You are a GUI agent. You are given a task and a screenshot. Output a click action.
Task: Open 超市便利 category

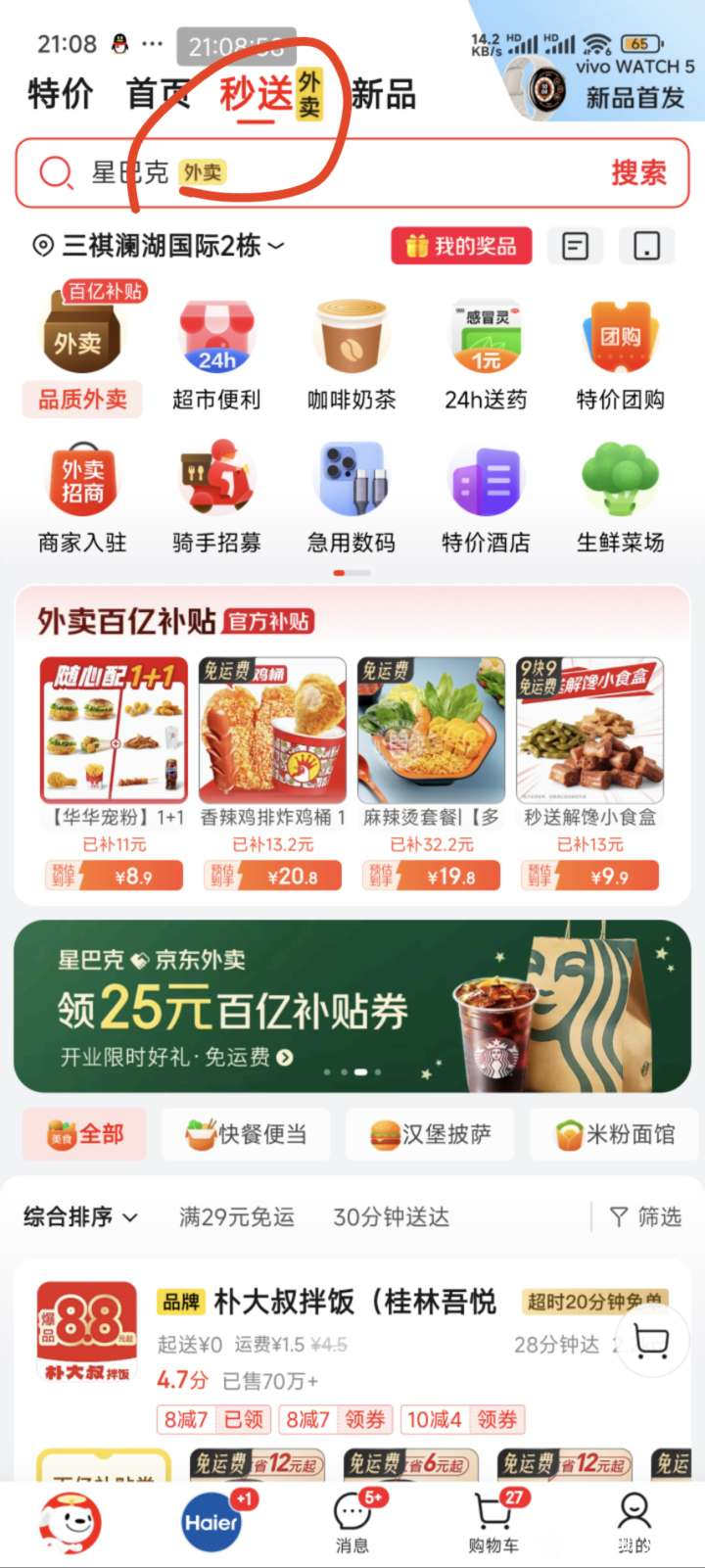point(216,356)
